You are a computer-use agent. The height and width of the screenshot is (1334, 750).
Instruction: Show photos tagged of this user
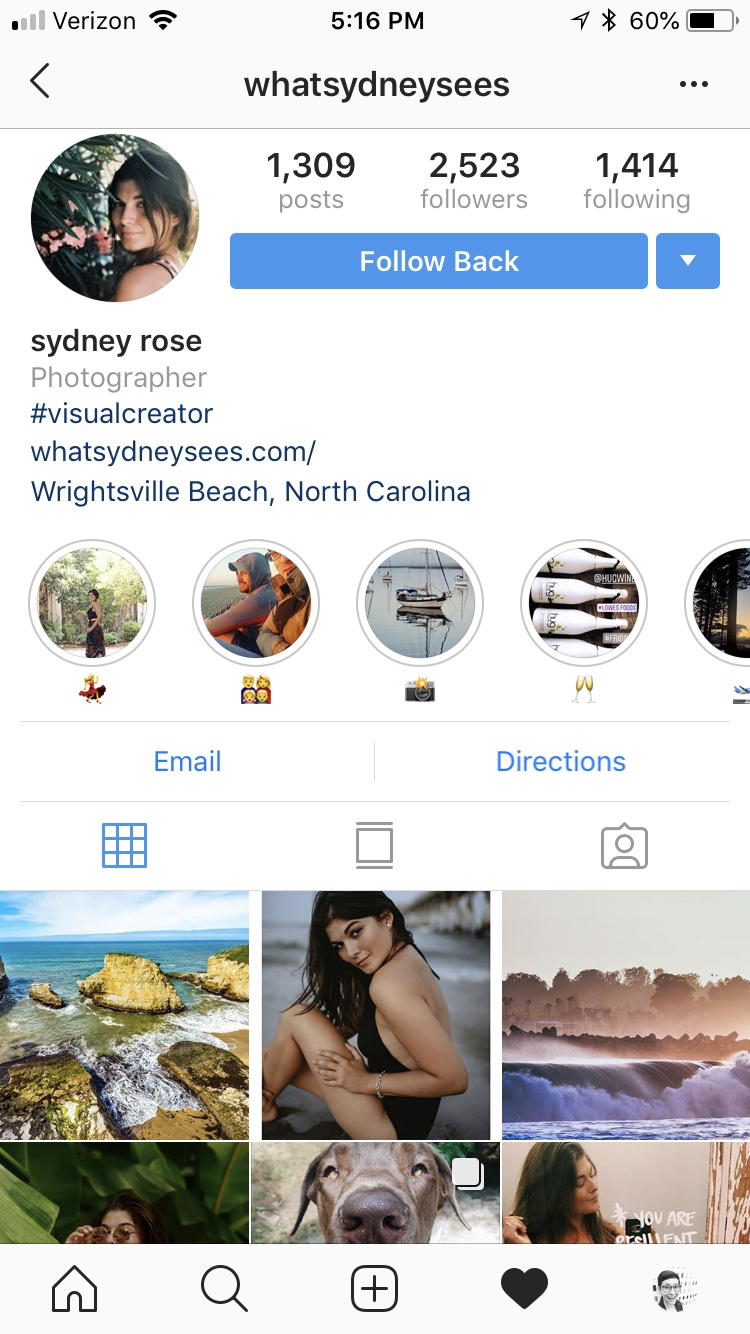click(624, 847)
